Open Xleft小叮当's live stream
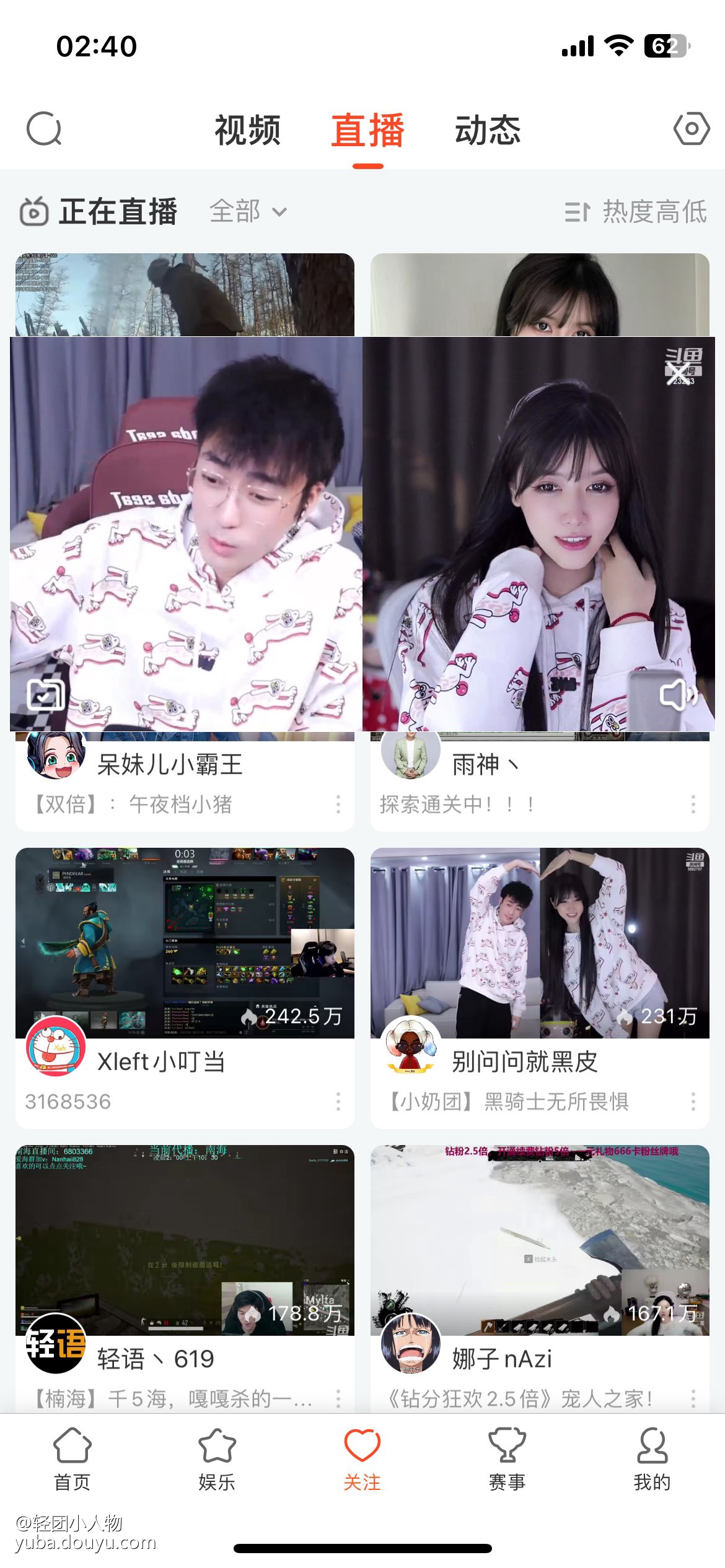This screenshot has width=725, height=1568. tap(185, 943)
